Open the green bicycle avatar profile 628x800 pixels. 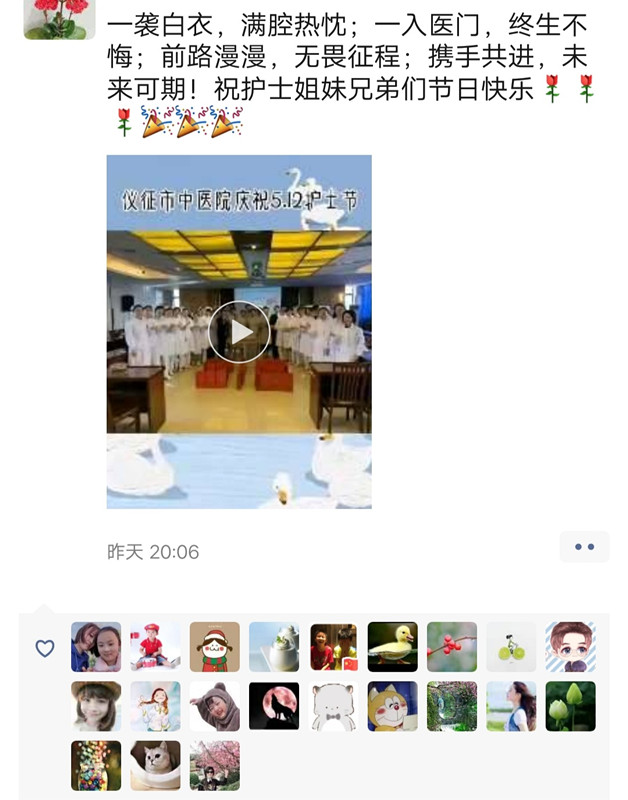tap(511, 647)
